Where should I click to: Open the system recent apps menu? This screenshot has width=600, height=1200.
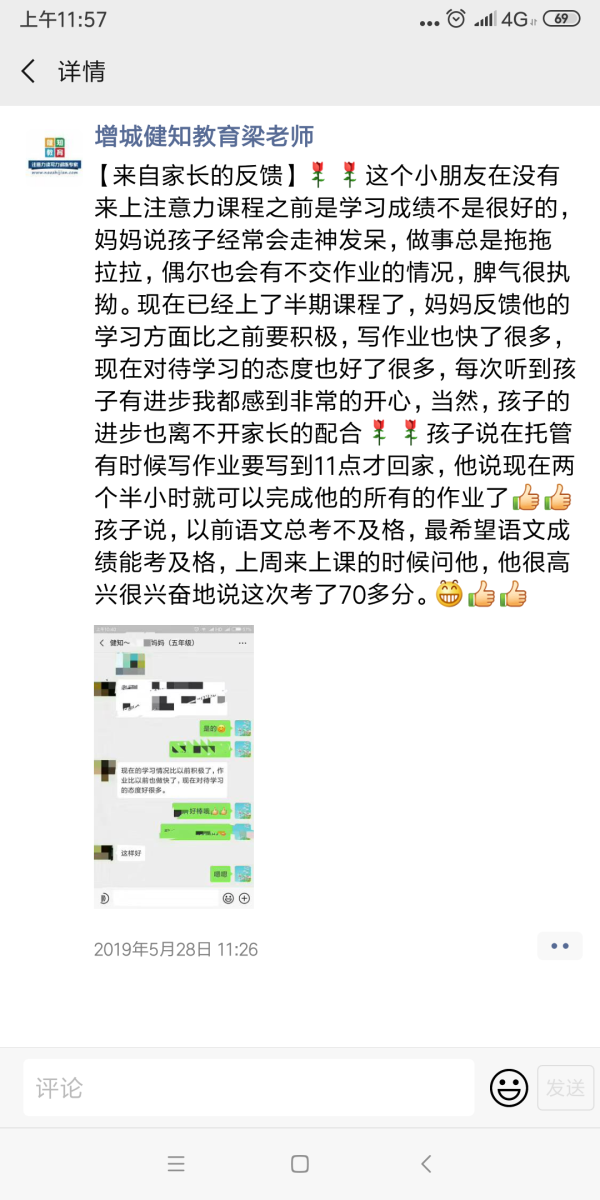[176, 1164]
